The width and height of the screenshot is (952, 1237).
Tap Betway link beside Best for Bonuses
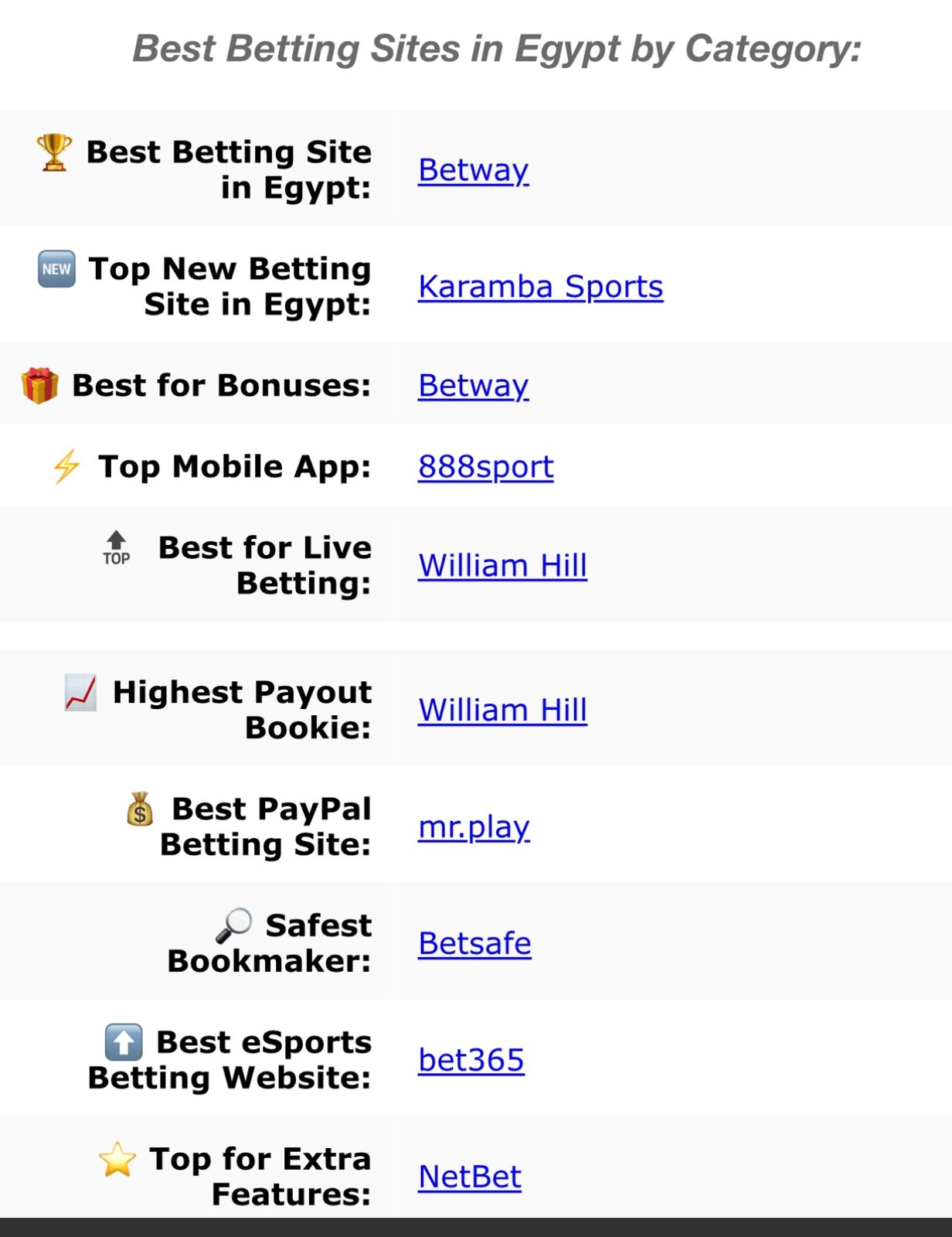point(473,386)
